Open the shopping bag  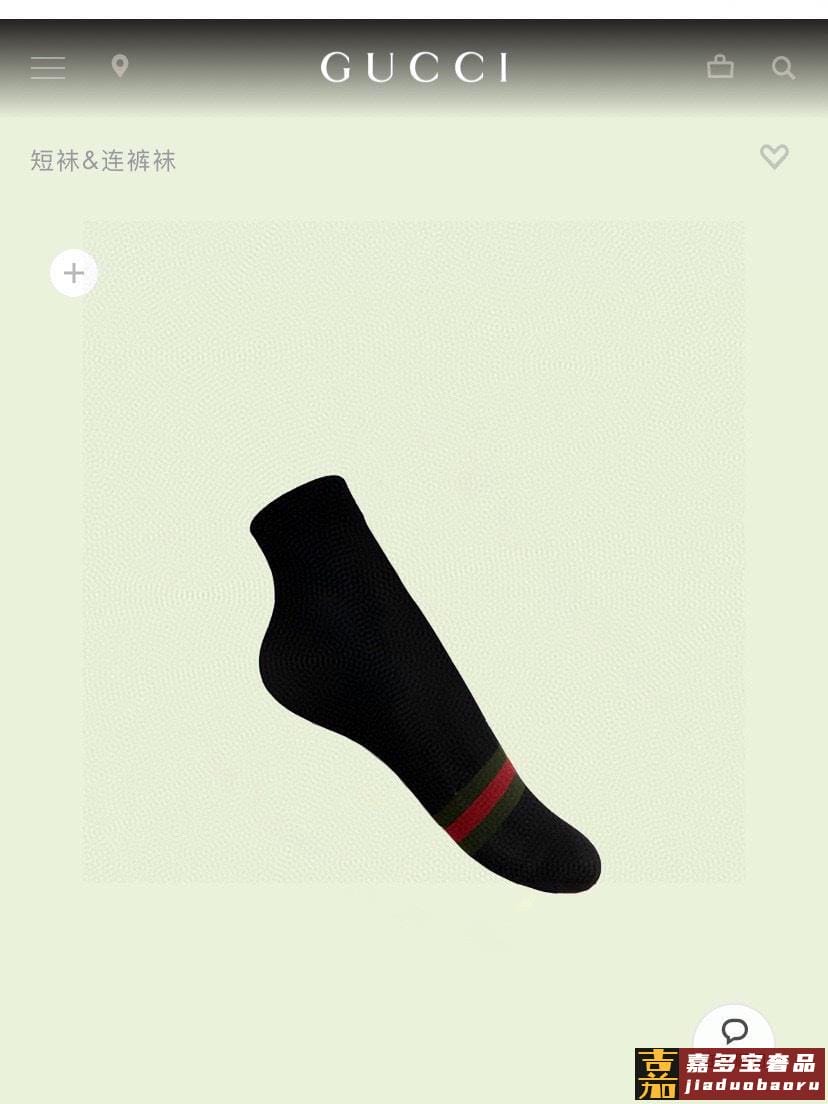(720, 67)
